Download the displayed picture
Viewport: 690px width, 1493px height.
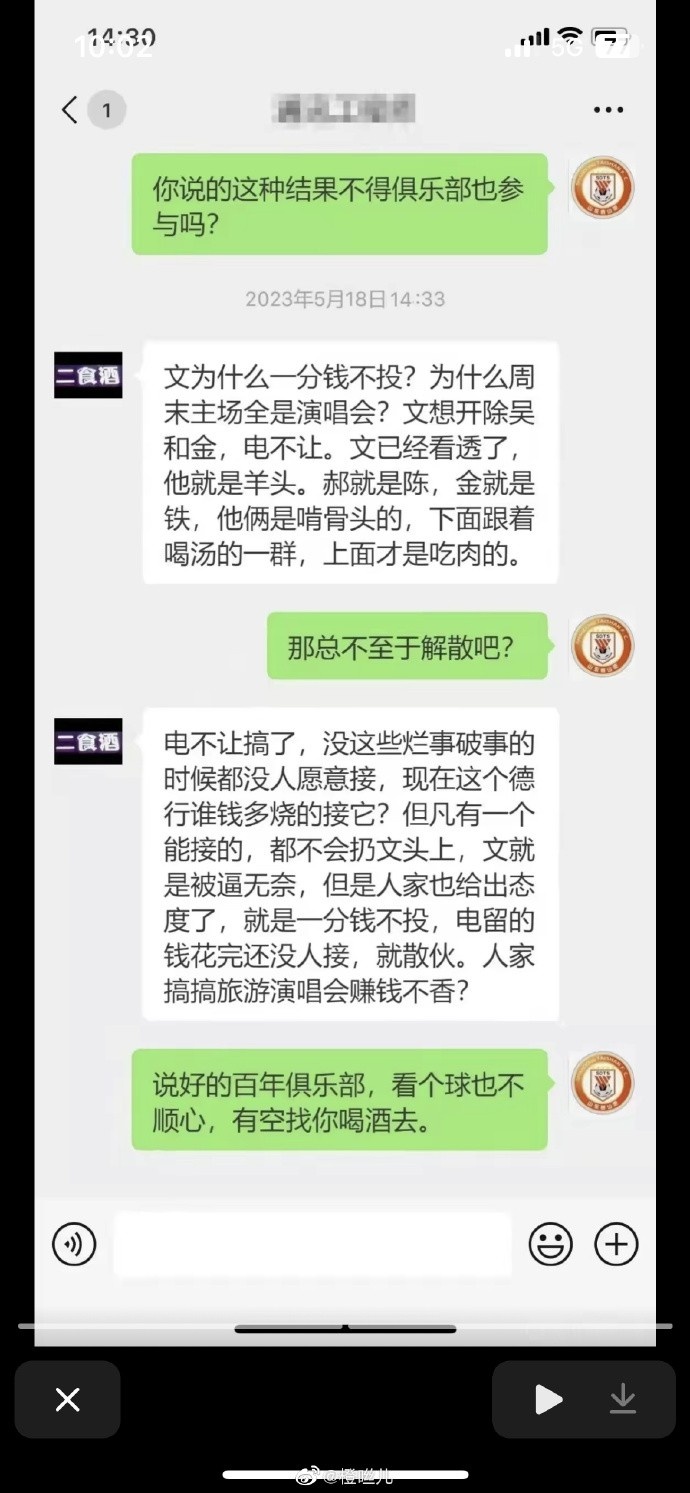(623, 1399)
